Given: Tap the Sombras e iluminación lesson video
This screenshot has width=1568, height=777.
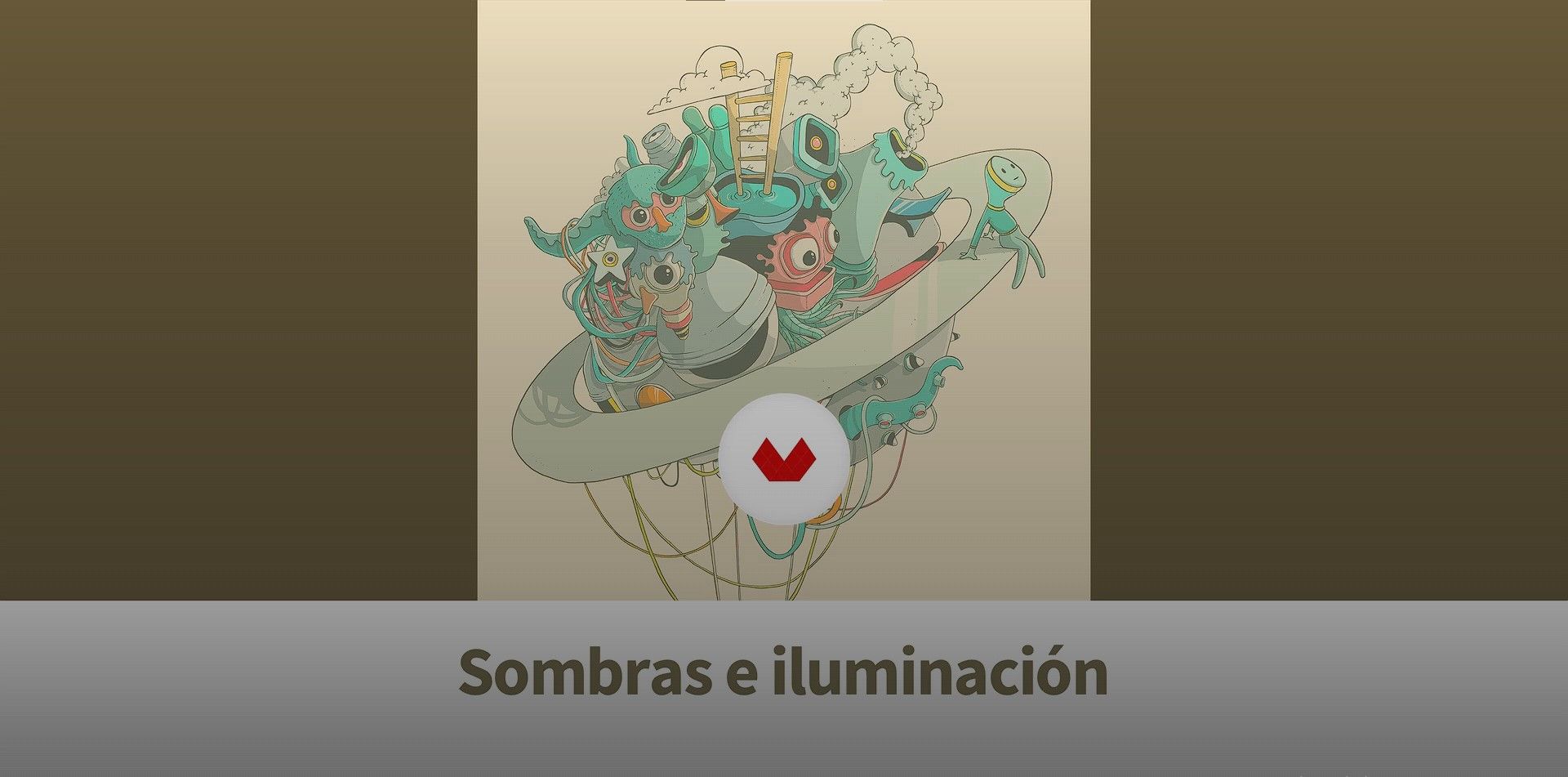Looking at the screenshot, I should tap(783, 458).
